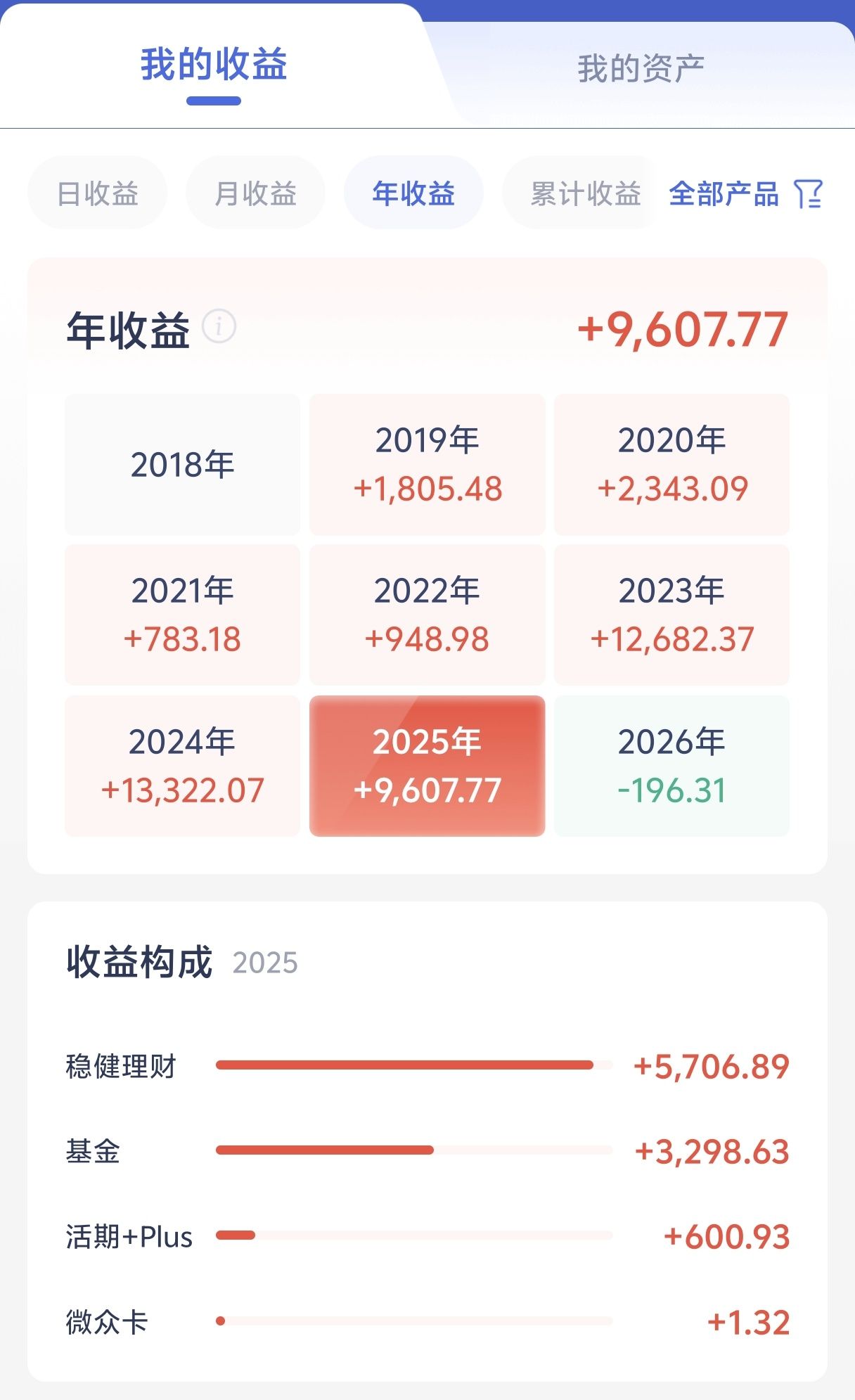Tap the info icon beside 年收益

[219, 327]
